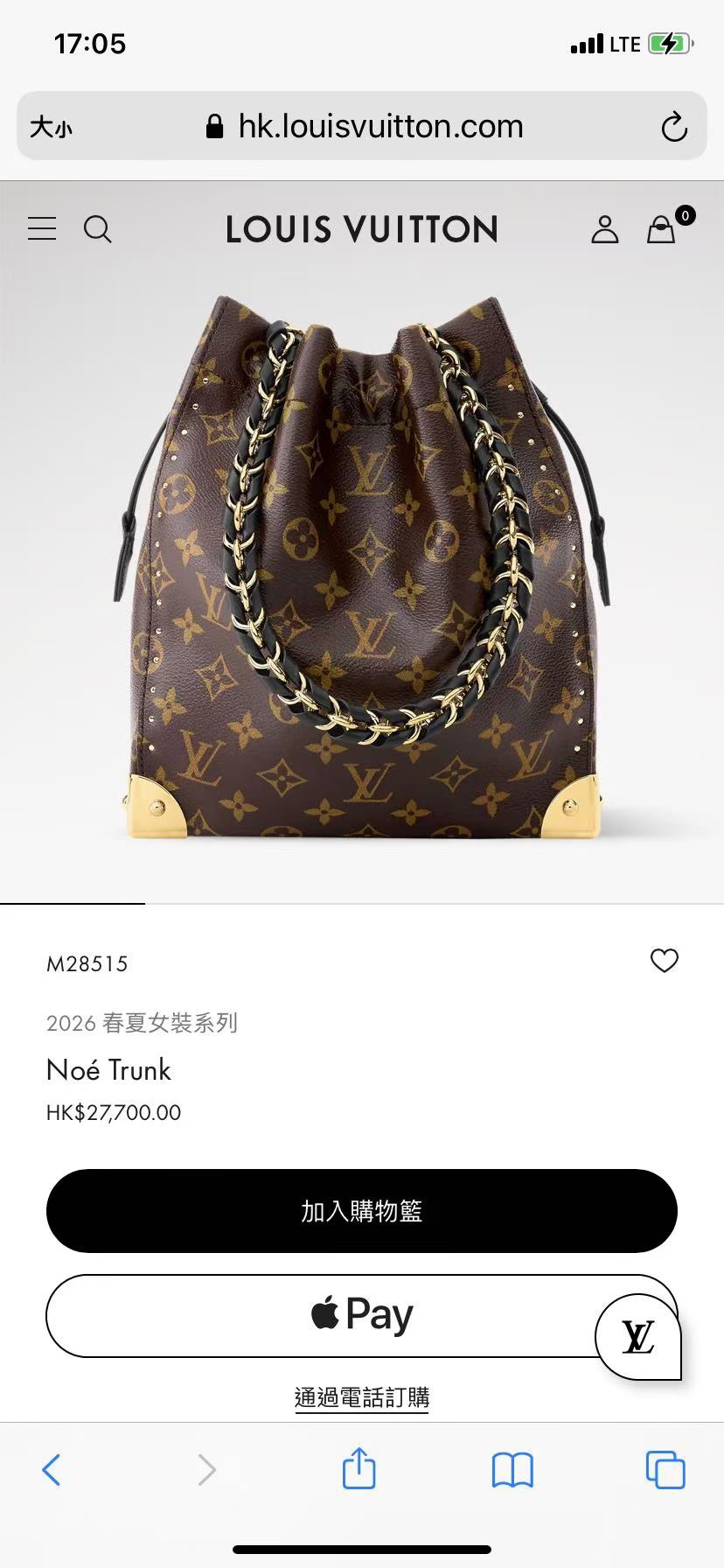Show open Safari tabs

click(x=665, y=1470)
